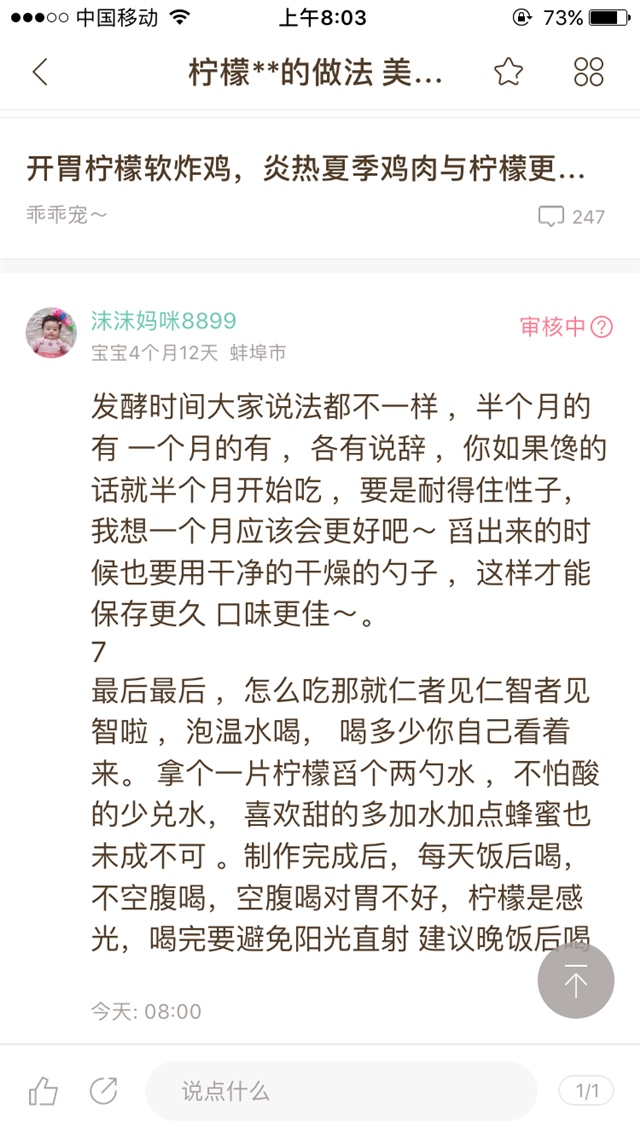Go back using the top-left arrow
This screenshot has height=1138, width=640.
[40, 72]
